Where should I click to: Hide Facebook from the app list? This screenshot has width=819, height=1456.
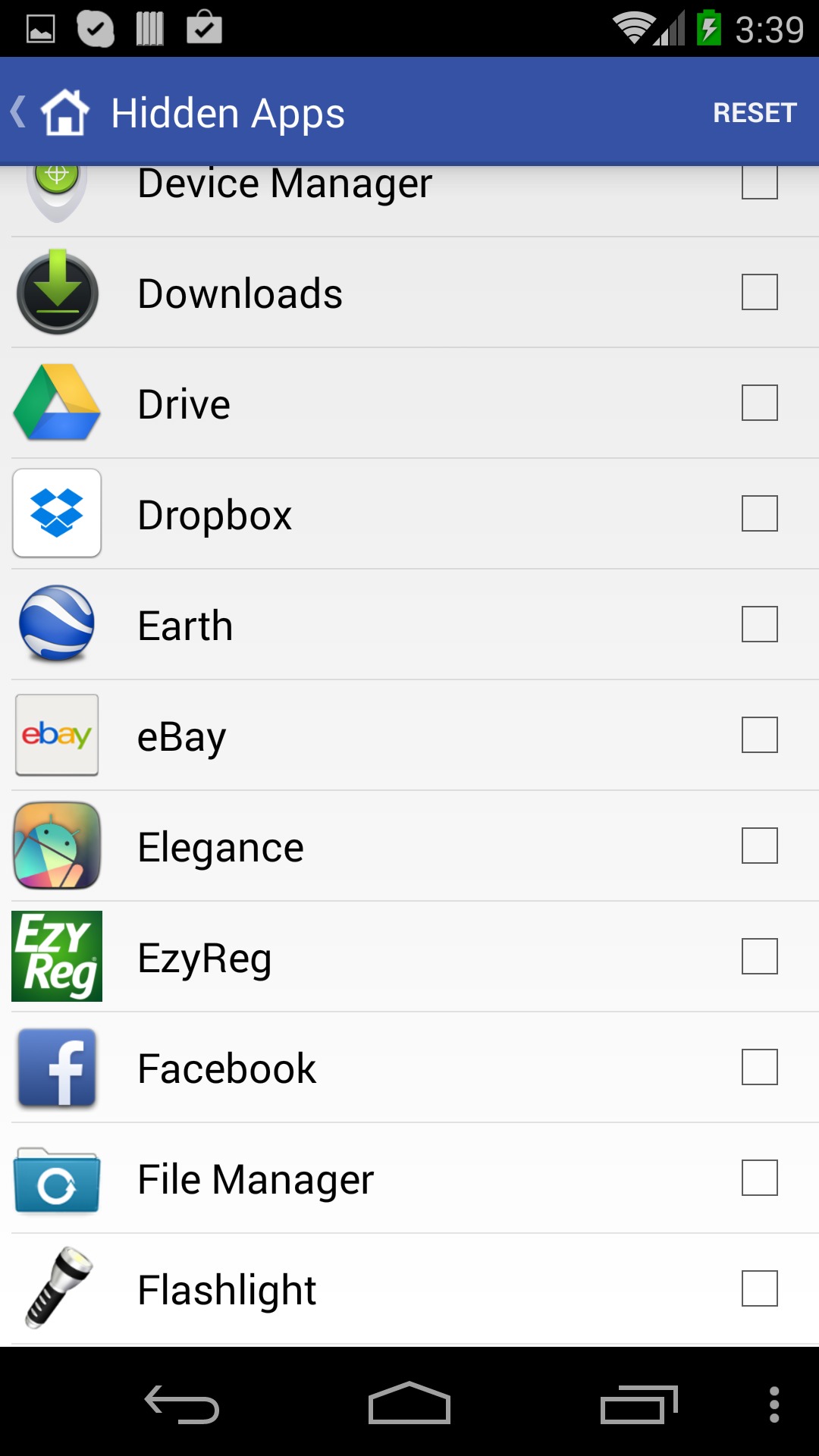click(x=759, y=1068)
